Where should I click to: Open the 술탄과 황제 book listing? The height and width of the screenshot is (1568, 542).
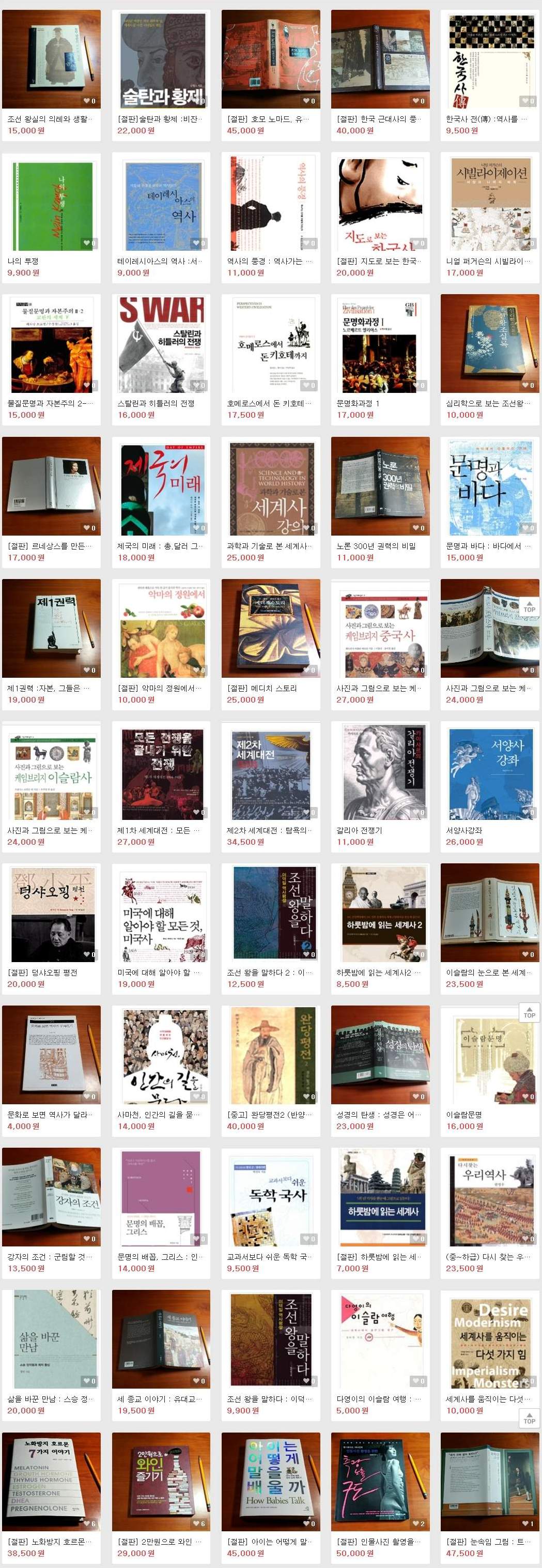161,59
